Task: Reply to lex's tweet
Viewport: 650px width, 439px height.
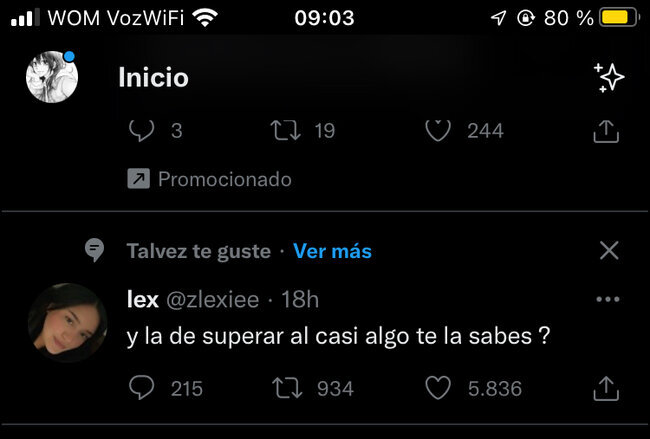Action: (144, 388)
